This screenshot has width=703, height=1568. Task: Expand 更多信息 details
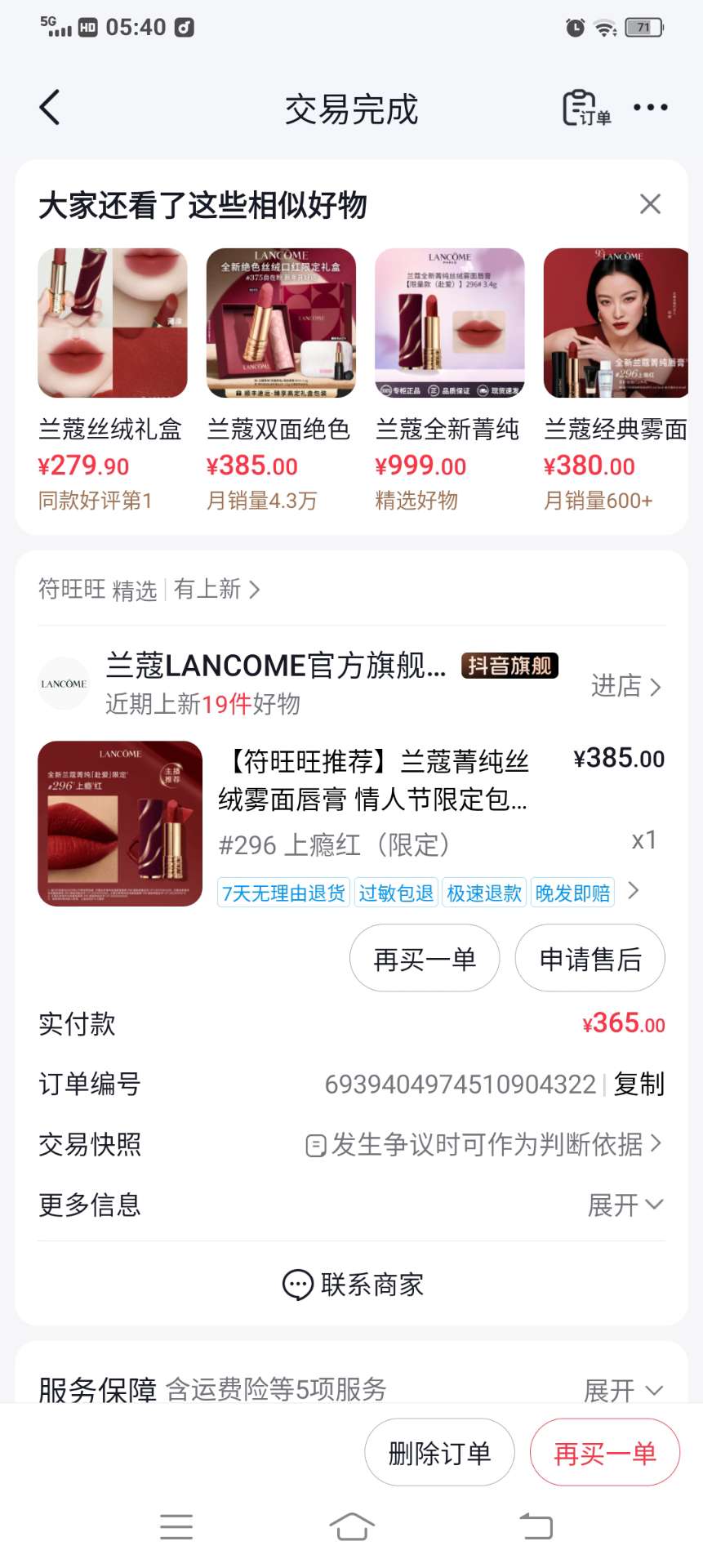[625, 1205]
